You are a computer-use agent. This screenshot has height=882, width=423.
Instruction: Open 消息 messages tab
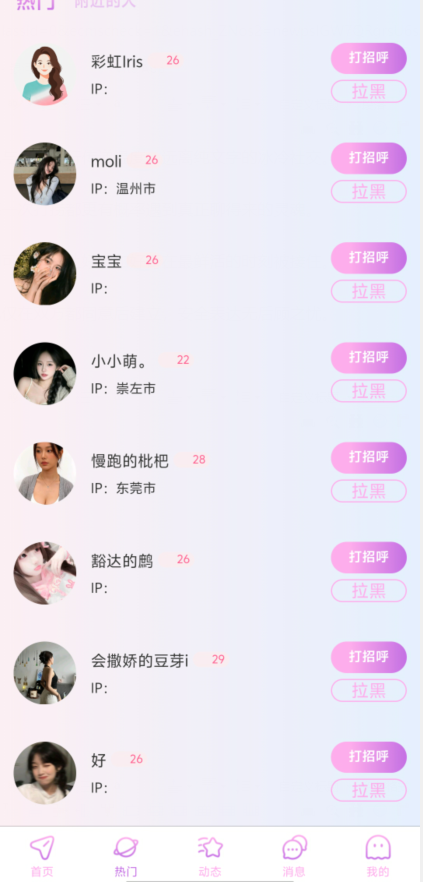[294, 856]
